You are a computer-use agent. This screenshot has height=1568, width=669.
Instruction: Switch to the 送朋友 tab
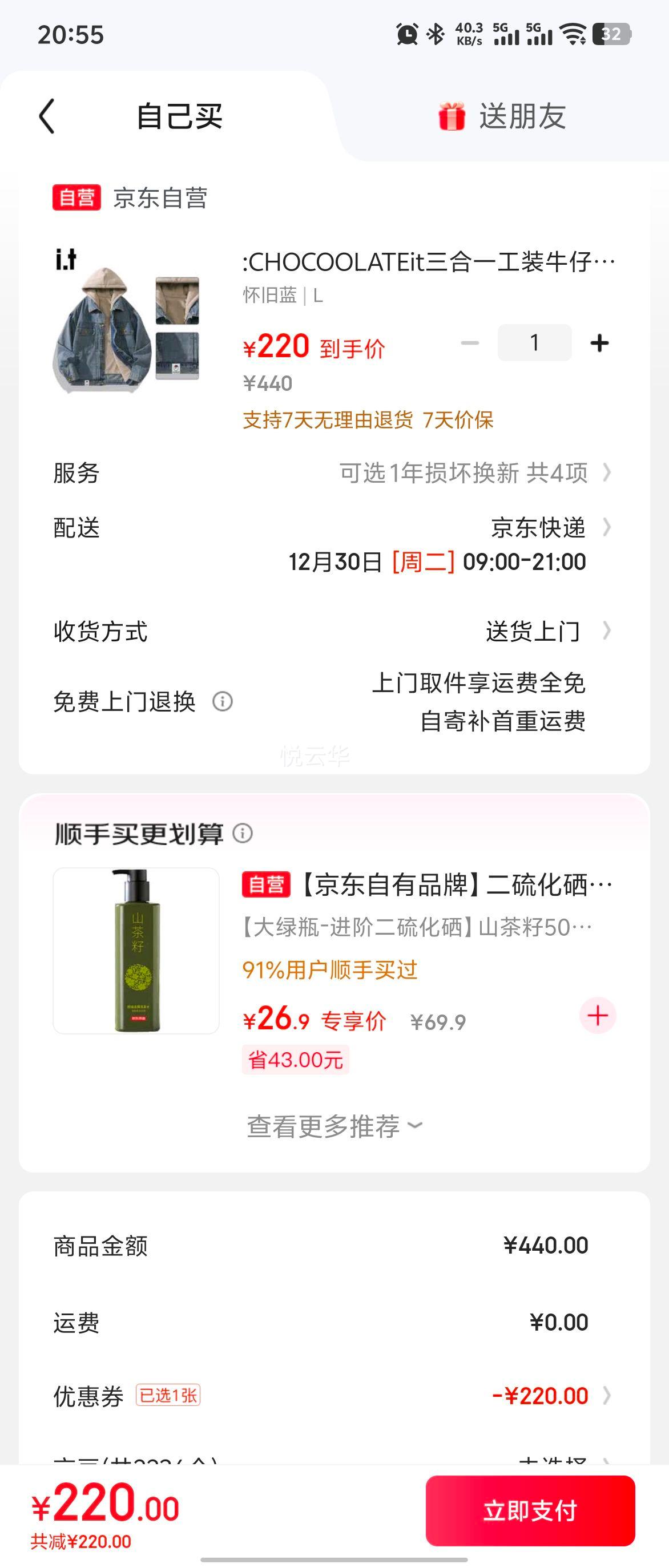click(x=503, y=116)
